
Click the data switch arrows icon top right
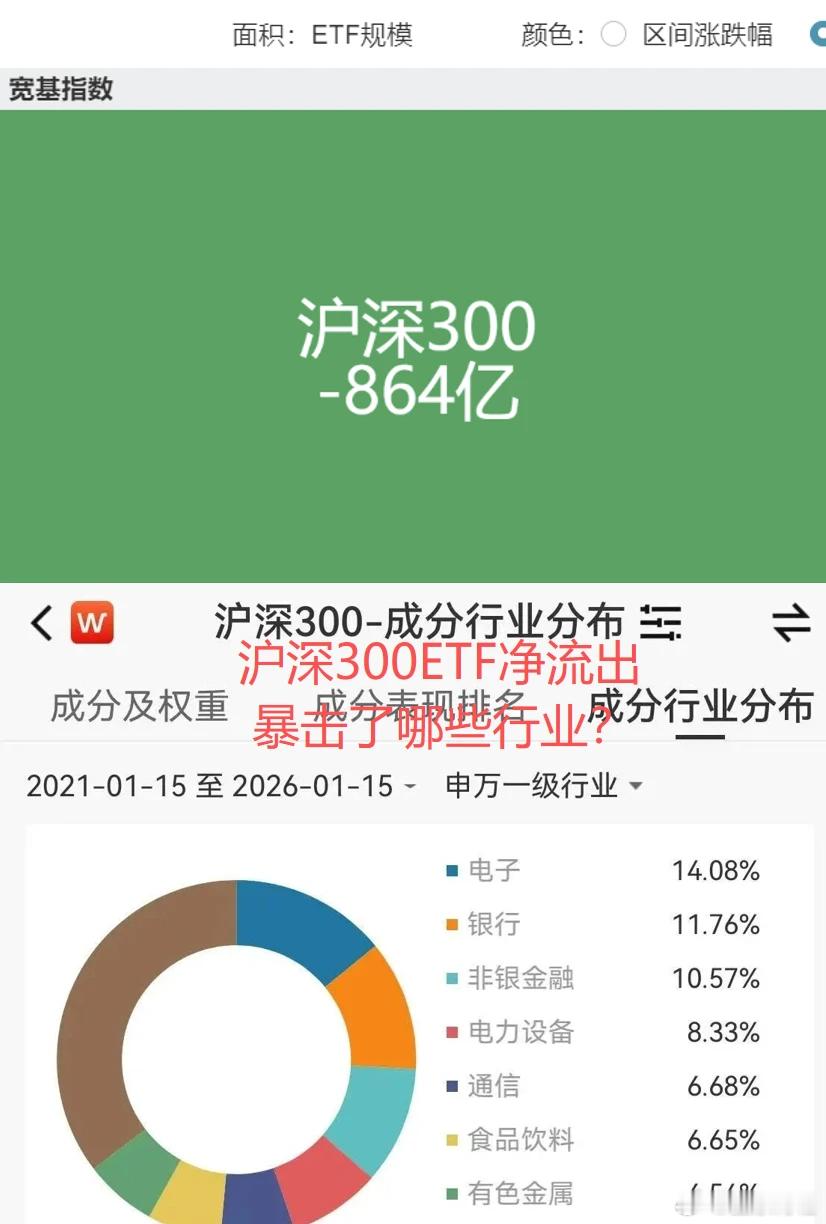(792, 622)
